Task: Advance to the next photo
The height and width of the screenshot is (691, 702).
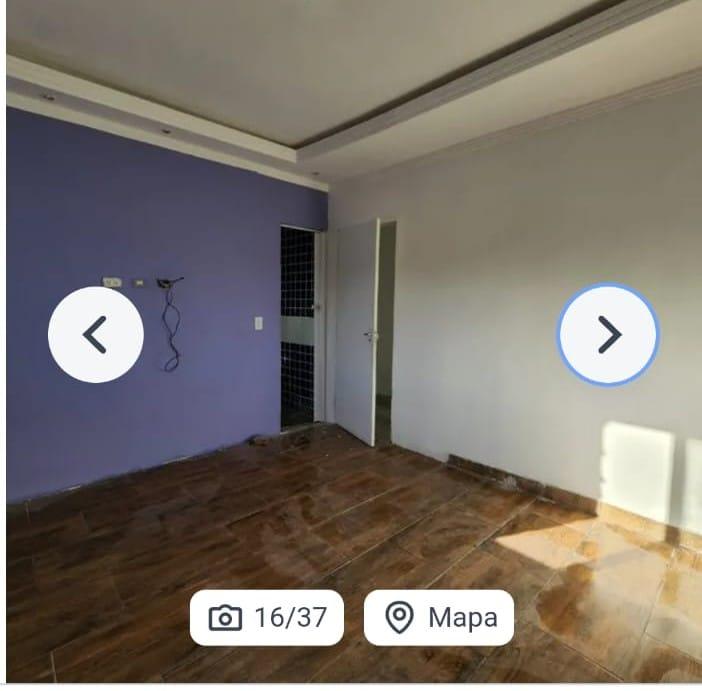Action: 608,335
